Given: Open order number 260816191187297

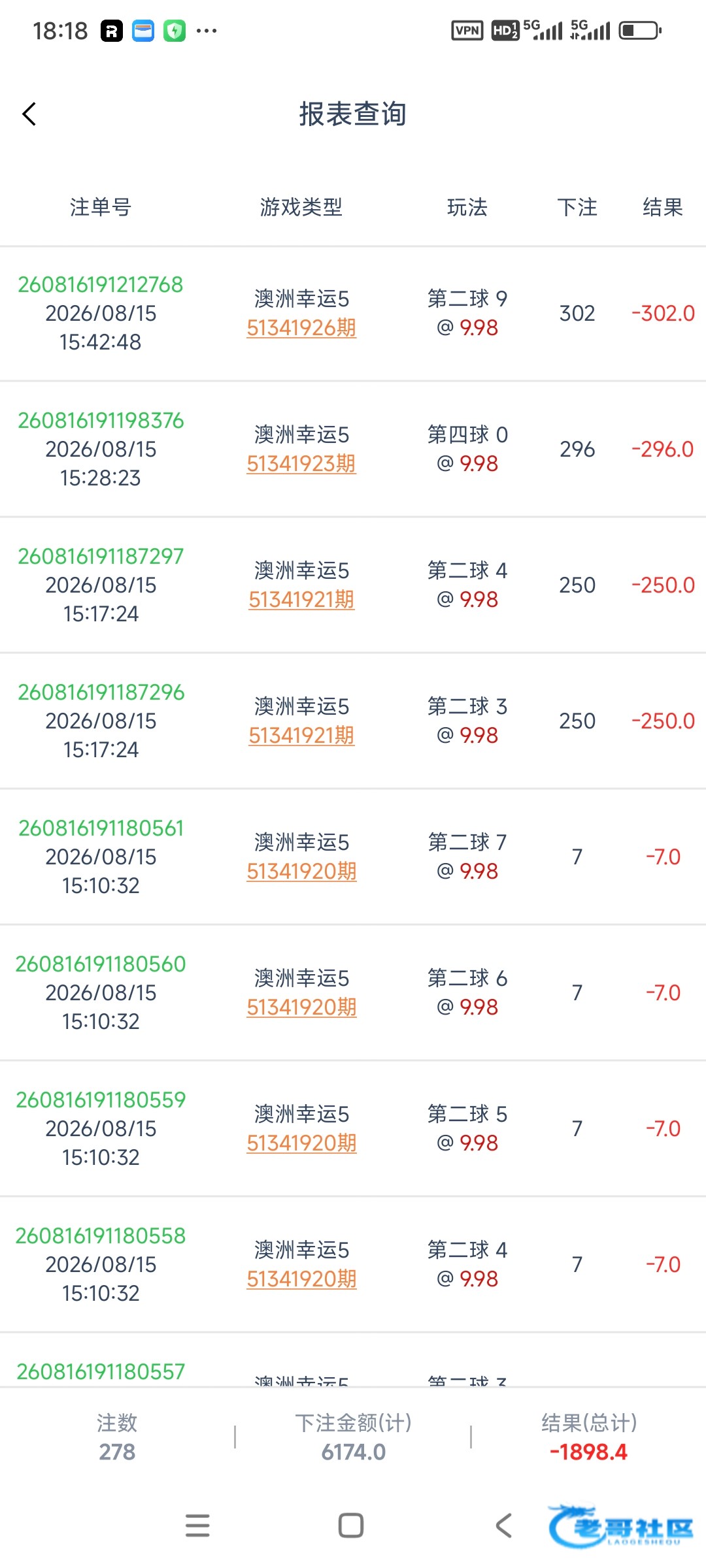Looking at the screenshot, I should 101,556.
